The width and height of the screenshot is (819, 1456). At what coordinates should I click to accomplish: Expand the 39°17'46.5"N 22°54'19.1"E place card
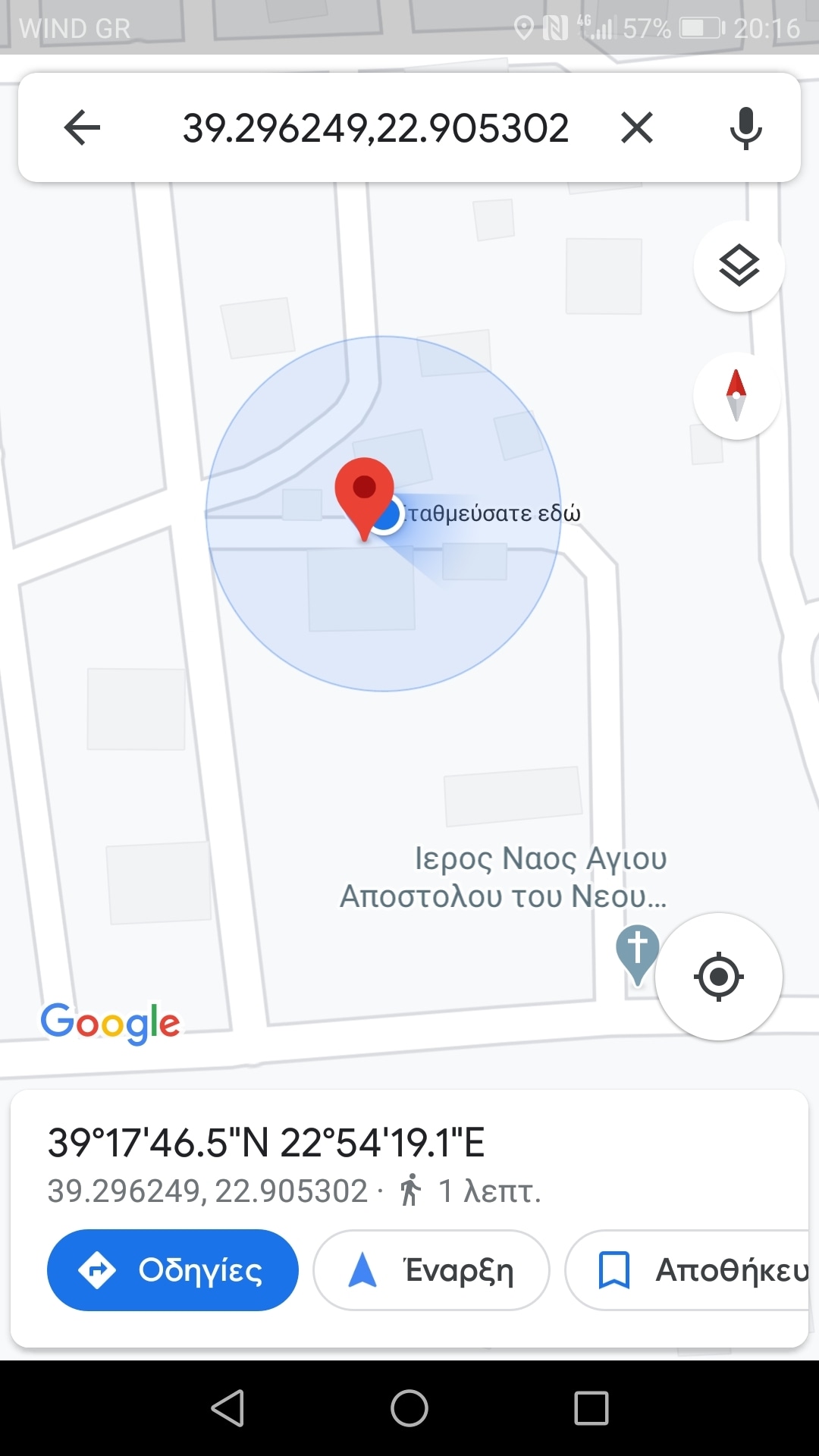pos(265,1143)
